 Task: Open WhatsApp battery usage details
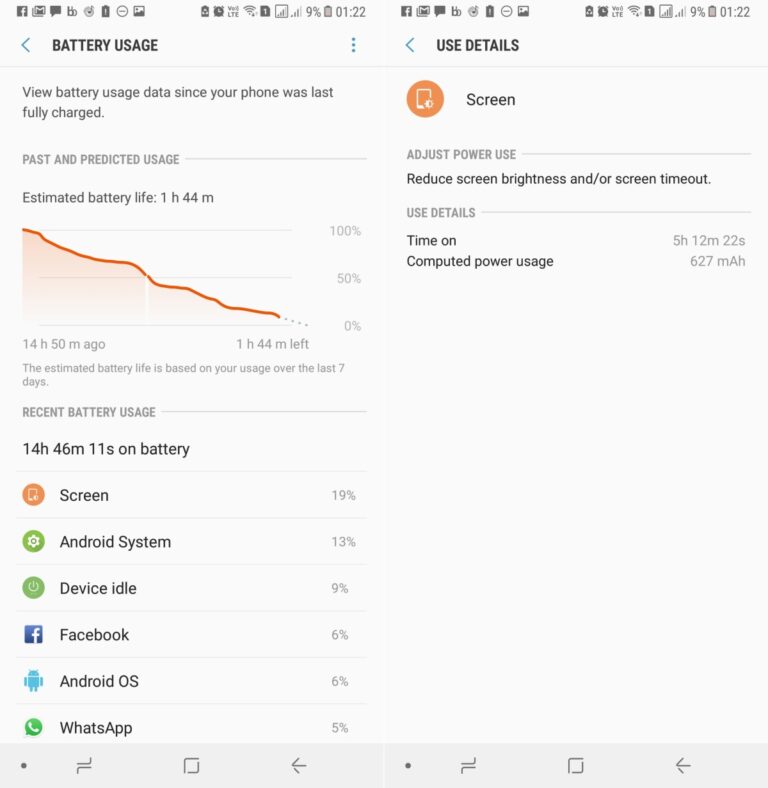[x=190, y=727]
